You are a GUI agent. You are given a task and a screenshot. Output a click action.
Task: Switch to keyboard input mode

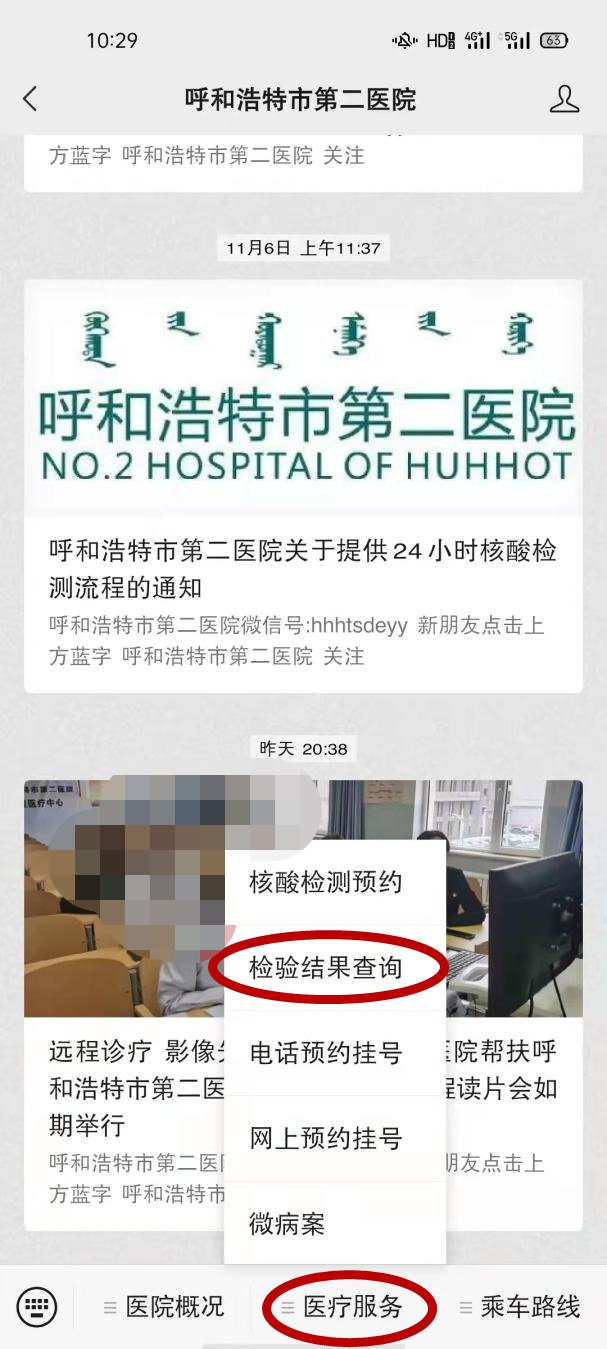tap(37, 1307)
